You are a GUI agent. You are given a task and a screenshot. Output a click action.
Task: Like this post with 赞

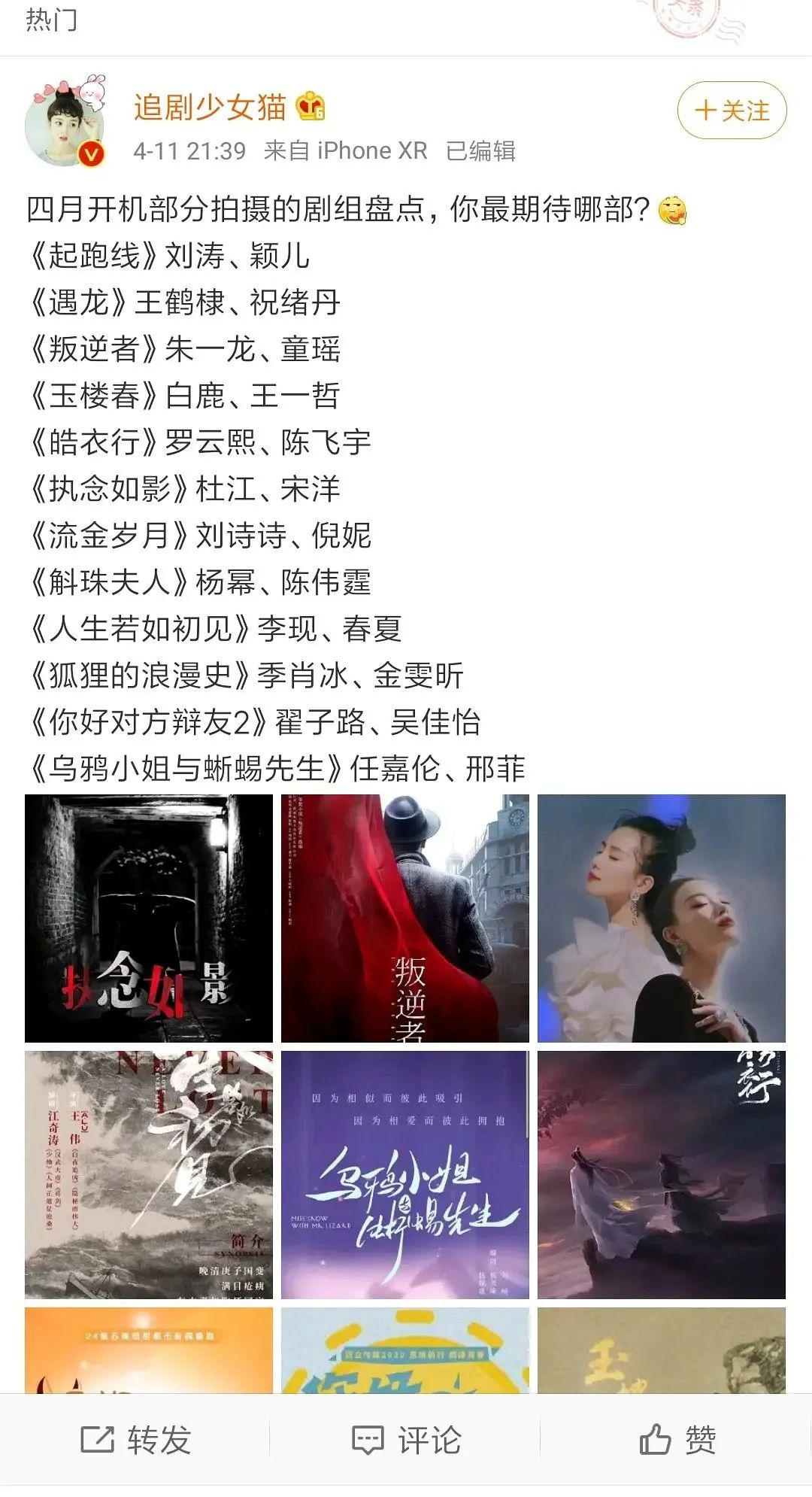click(x=677, y=1440)
